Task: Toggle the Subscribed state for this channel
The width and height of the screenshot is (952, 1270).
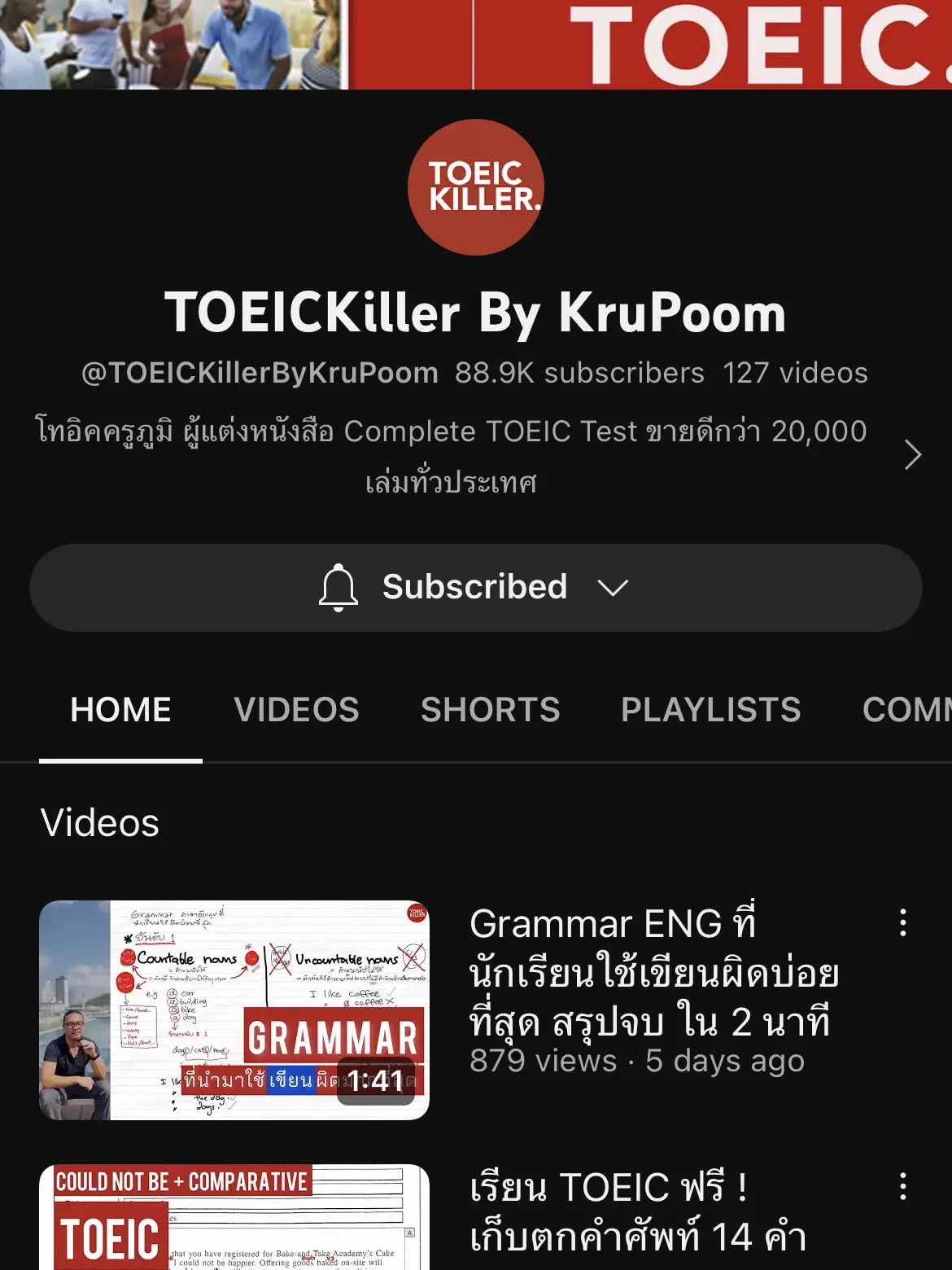Action: [476, 587]
